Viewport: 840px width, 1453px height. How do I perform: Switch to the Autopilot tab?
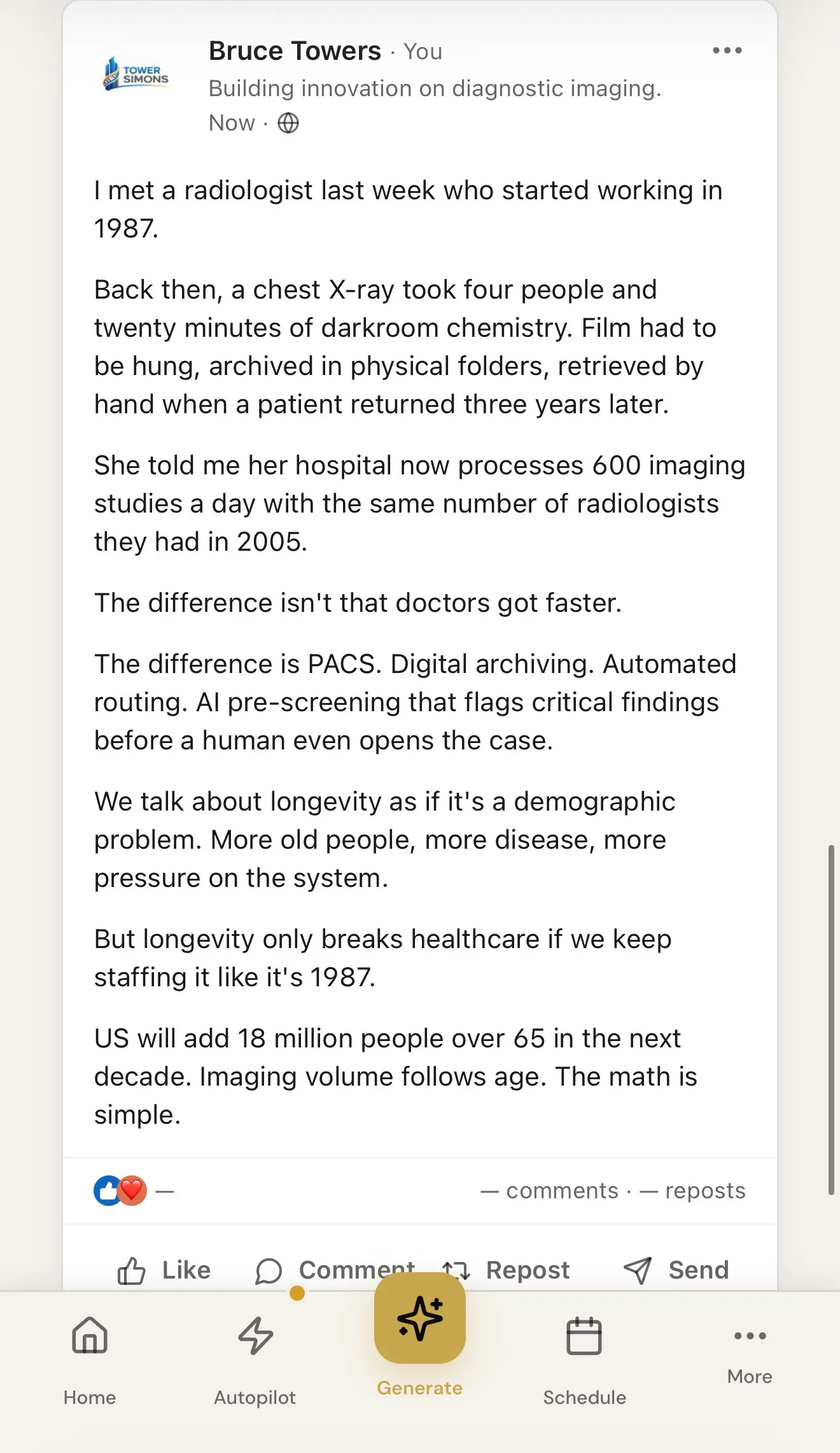255,1361
